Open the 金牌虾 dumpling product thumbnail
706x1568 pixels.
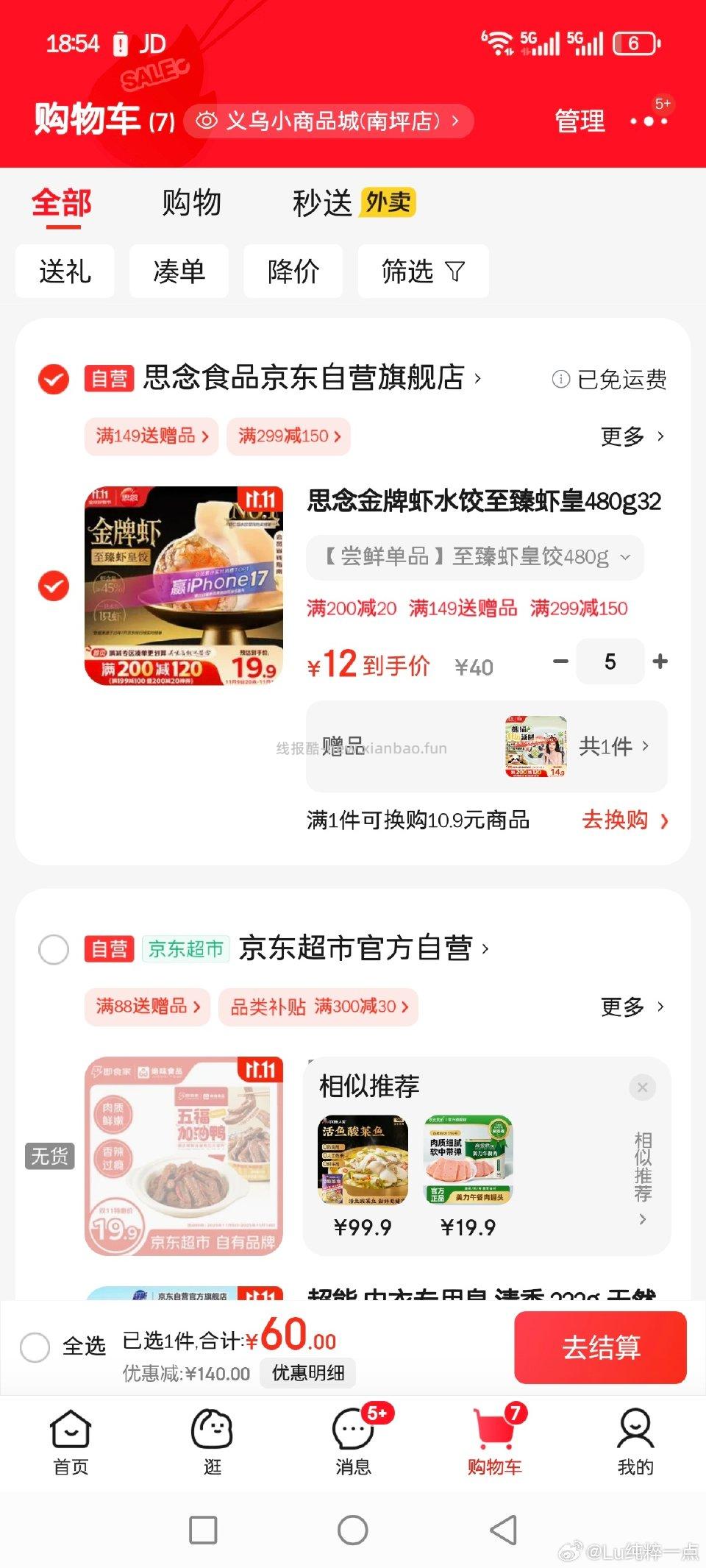pyautogui.click(x=184, y=585)
